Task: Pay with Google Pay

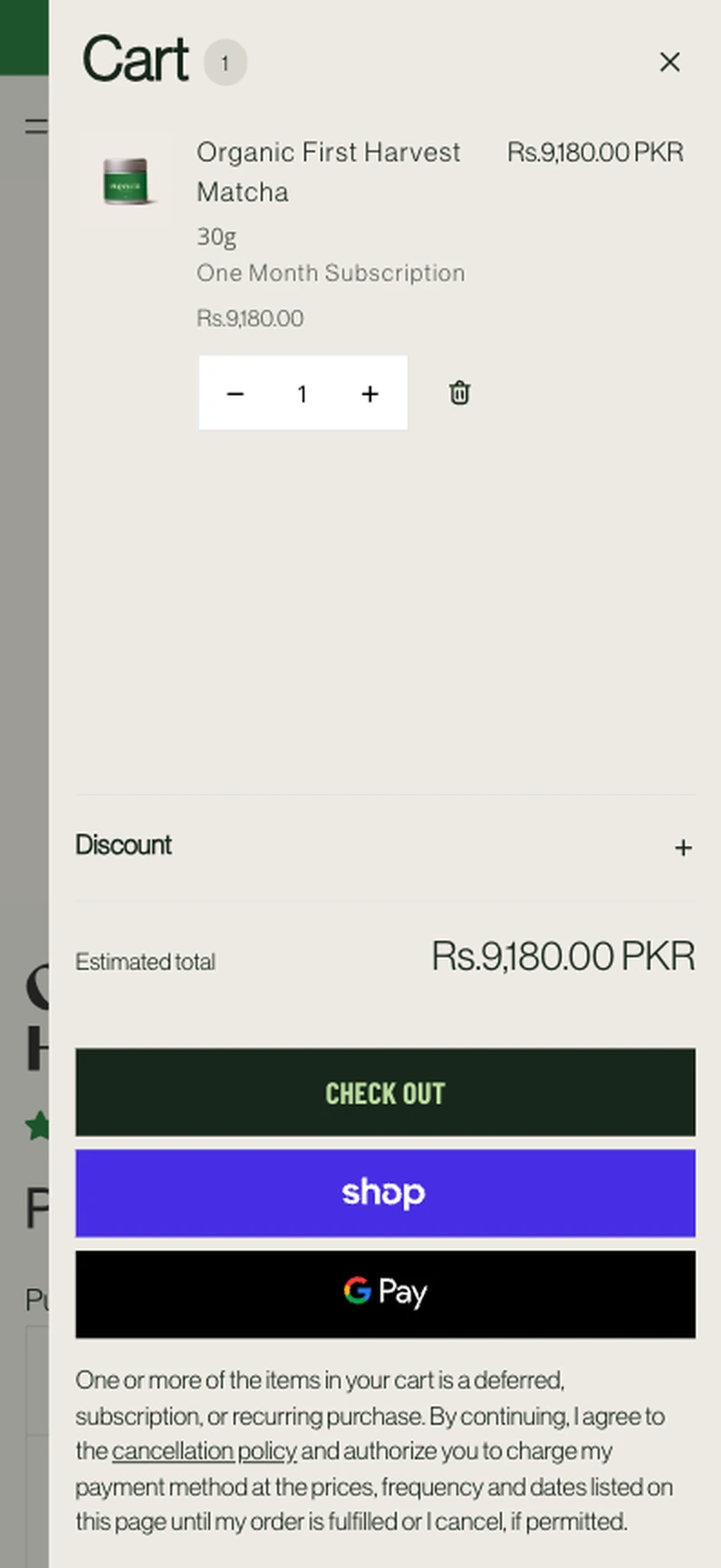Action: pos(385,1293)
